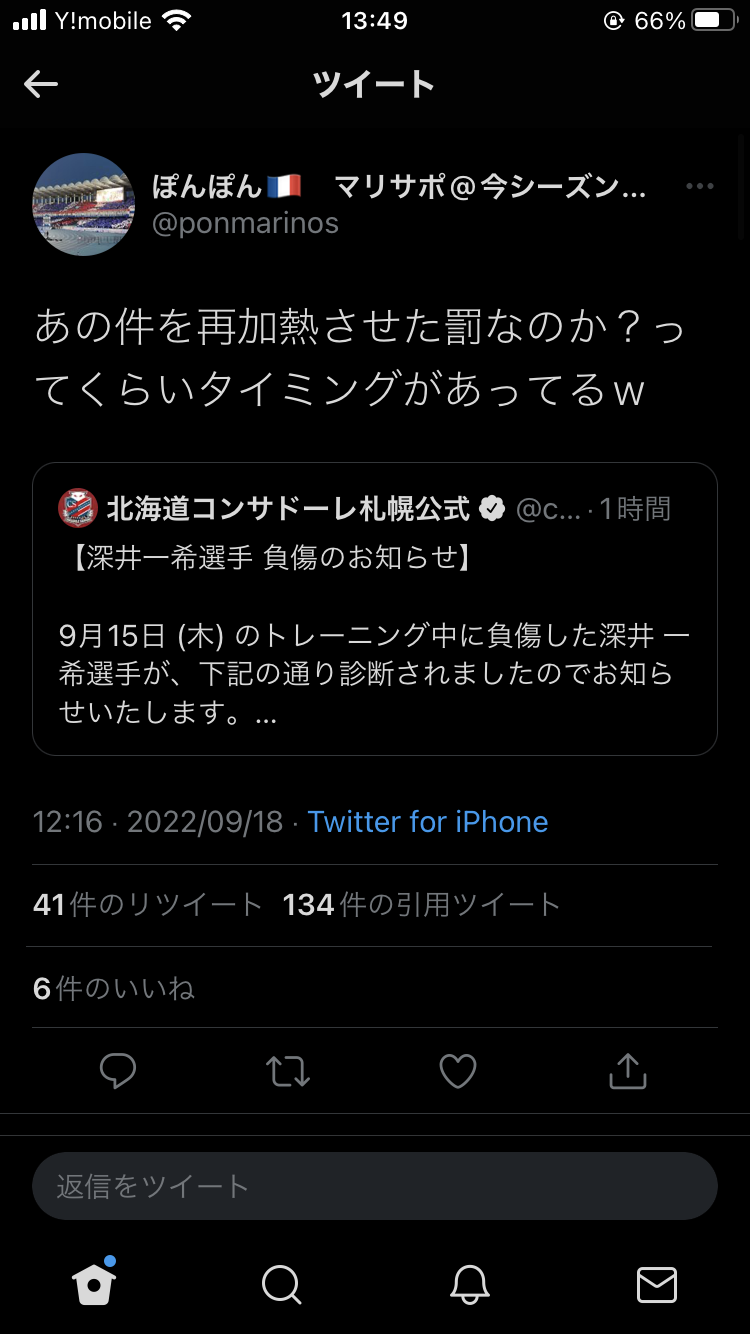The image size is (750, 1334).
Task: Reply with the speech bubble icon
Action: click(x=118, y=1071)
